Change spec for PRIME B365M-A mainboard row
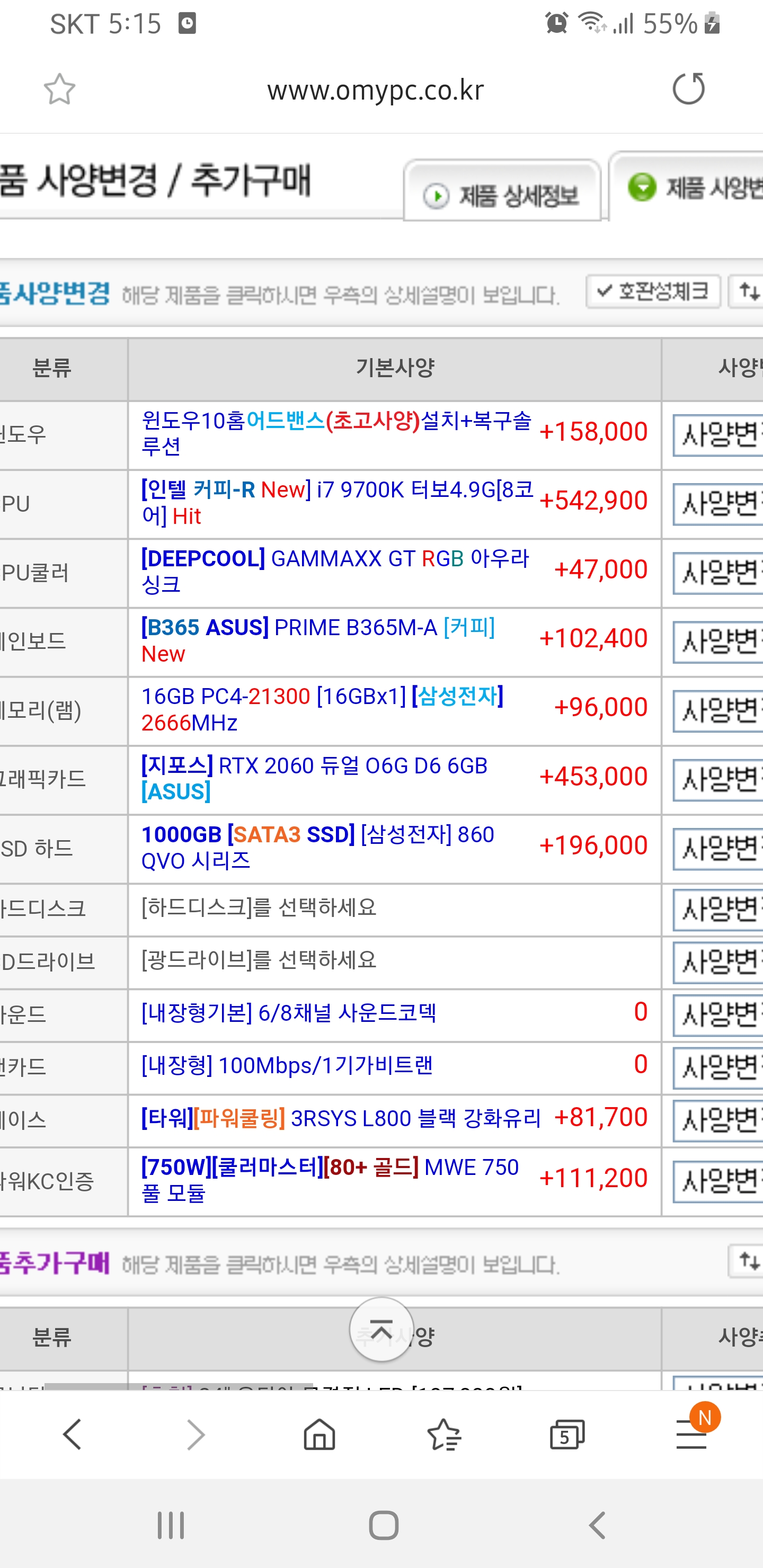The height and width of the screenshot is (1568, 763). click(717, 642)
